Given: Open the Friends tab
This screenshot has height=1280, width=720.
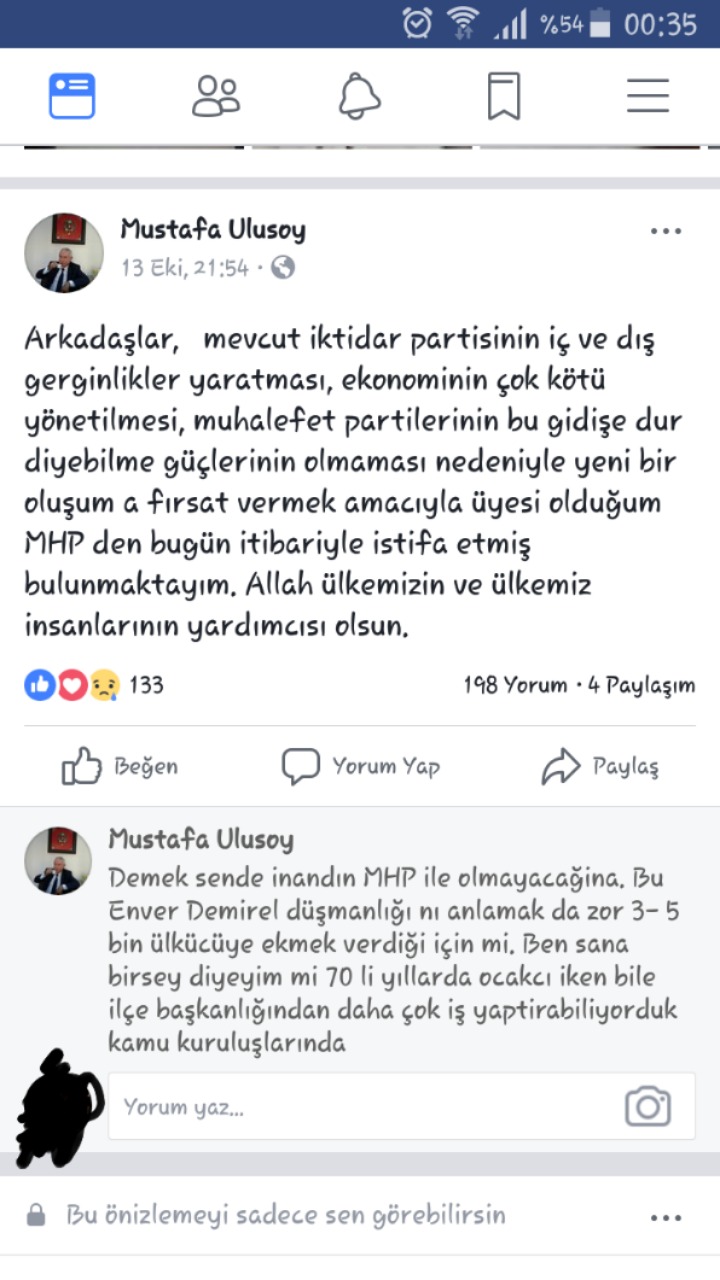Looking at the screenshot, I should 216,97.
